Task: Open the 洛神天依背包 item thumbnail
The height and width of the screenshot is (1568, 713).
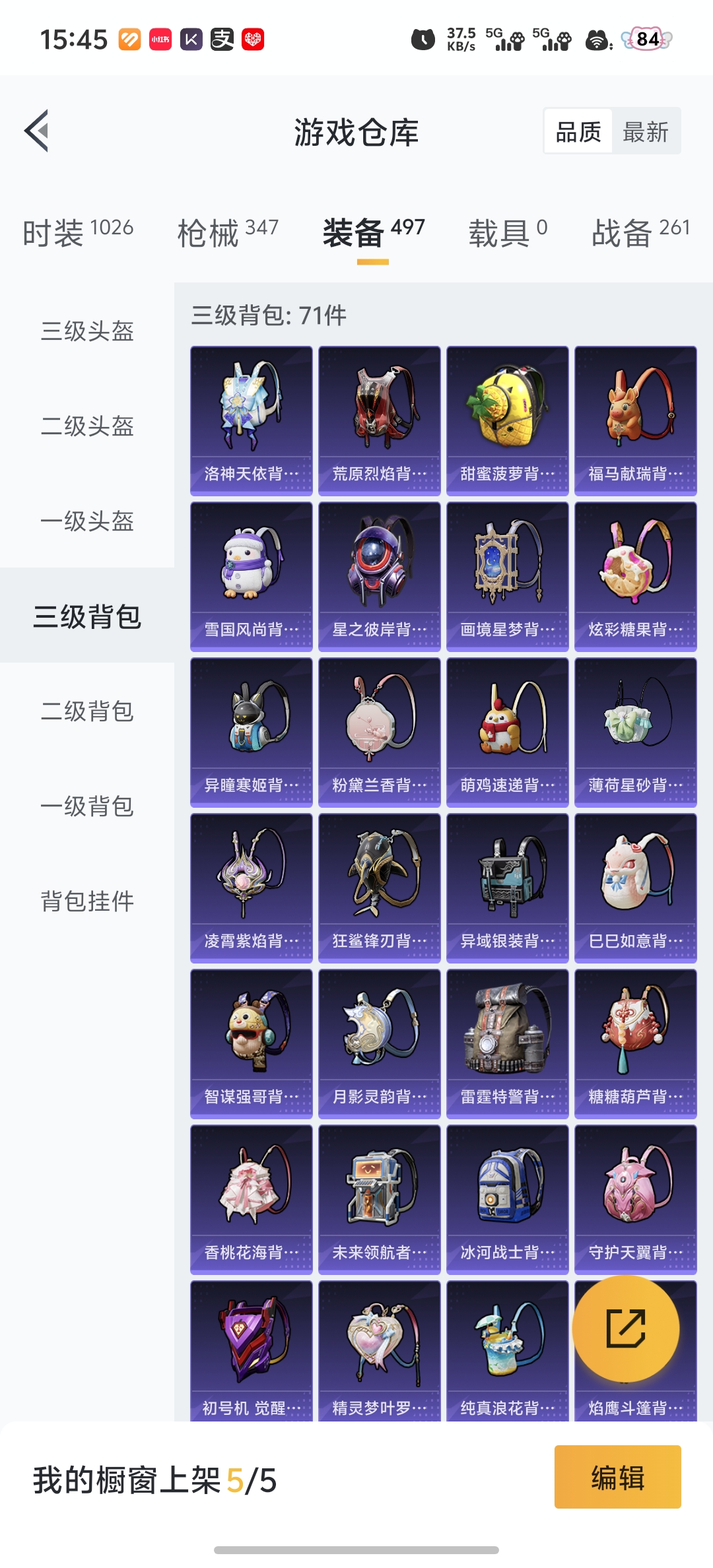Action: point(251,412)
